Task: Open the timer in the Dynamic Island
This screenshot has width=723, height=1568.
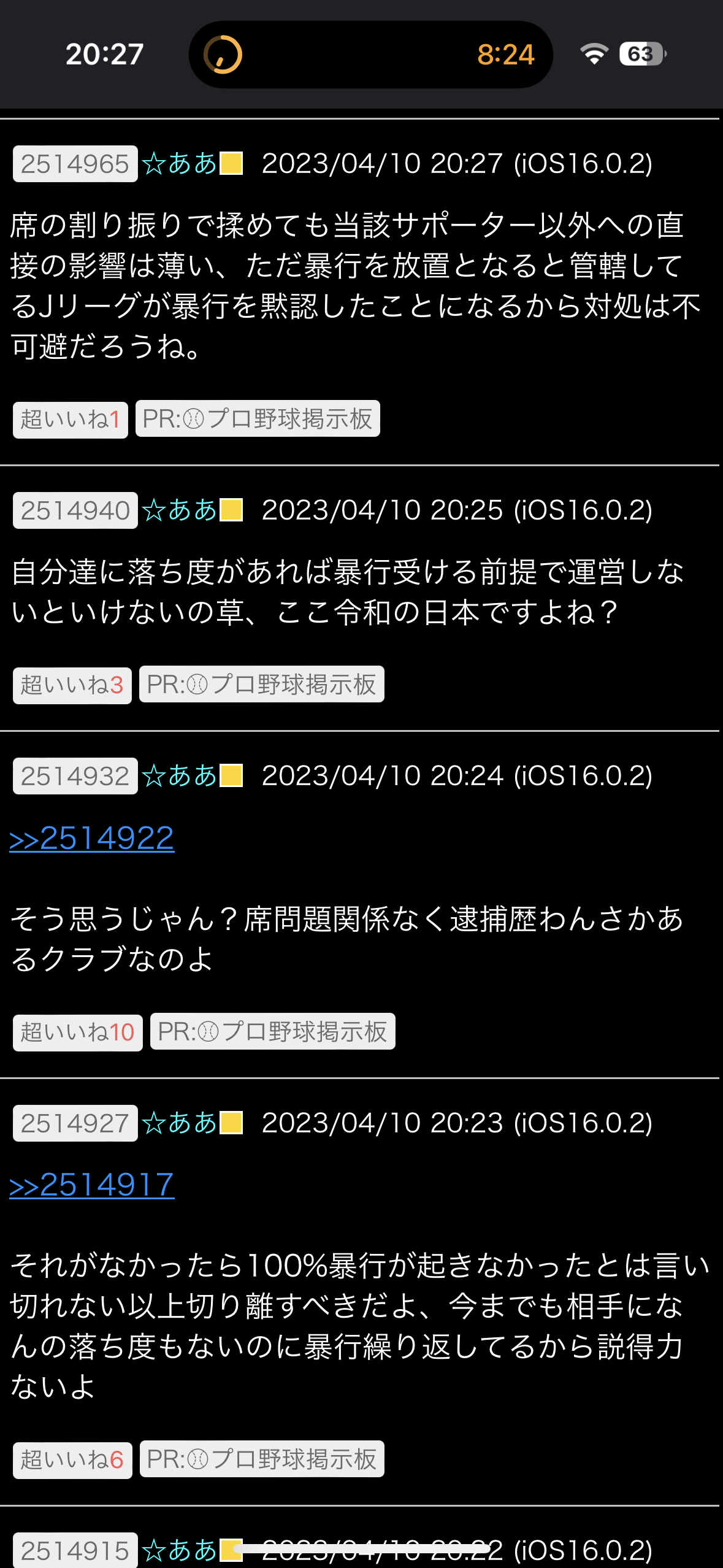Action: 370,55
